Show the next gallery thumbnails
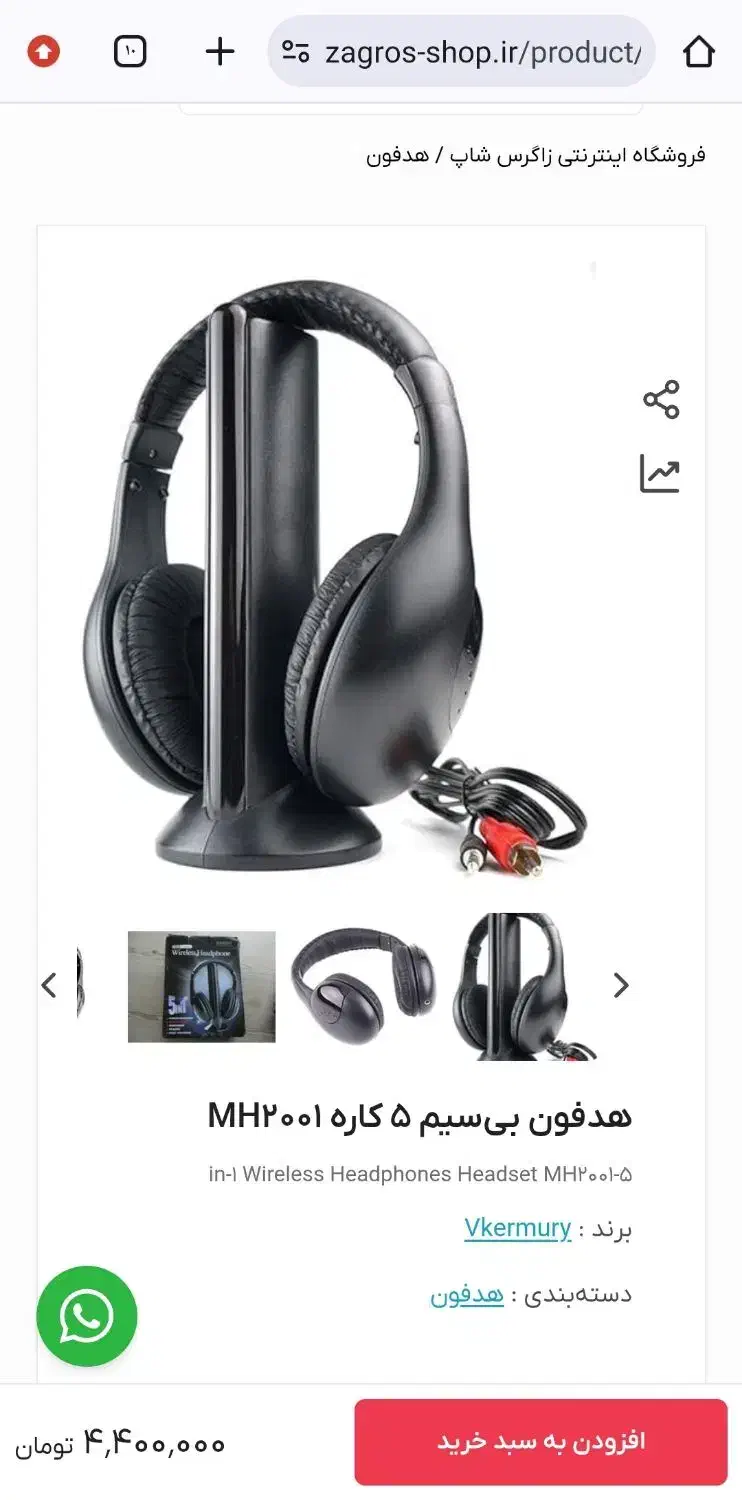This screenshot has width=742, height=1500. point(621,986)
